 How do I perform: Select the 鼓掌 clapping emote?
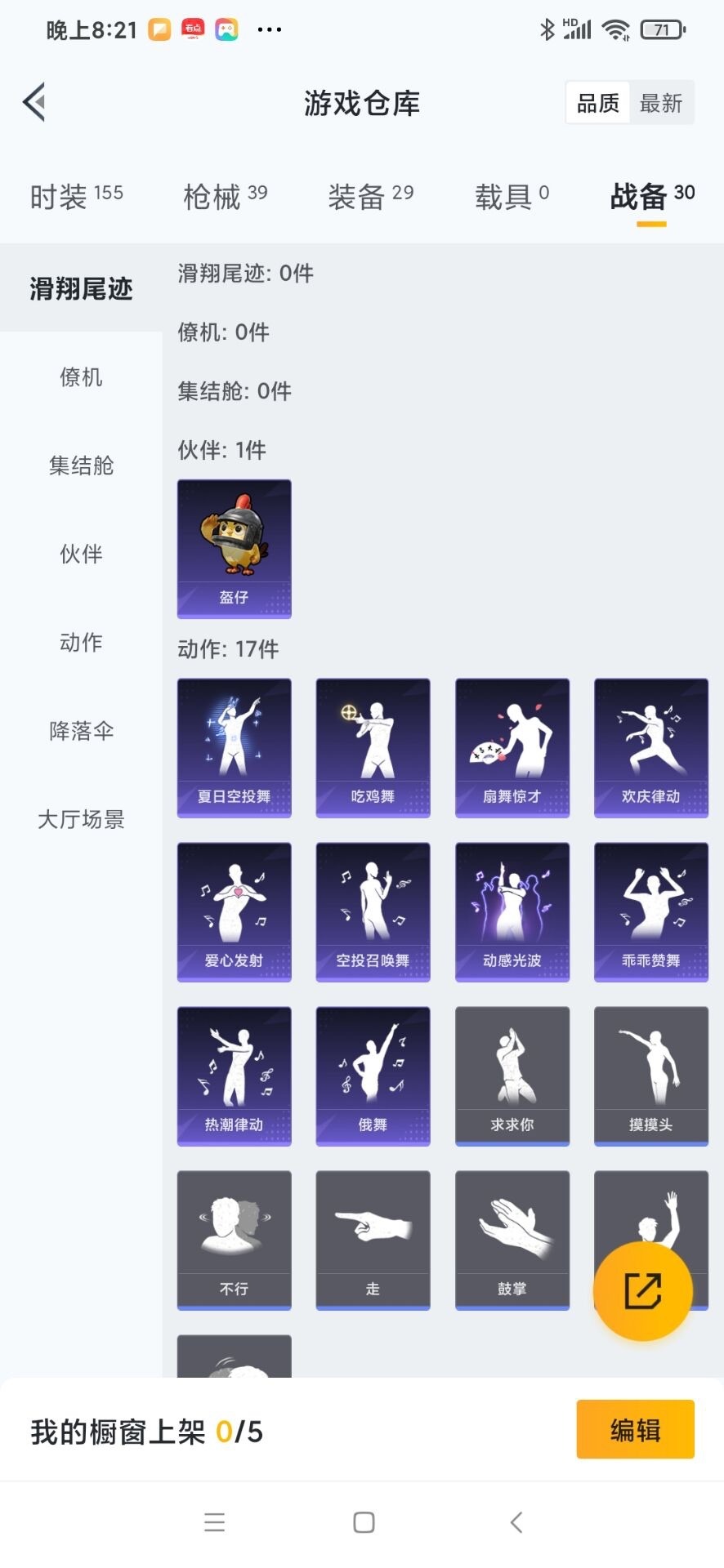[512, 1240]
